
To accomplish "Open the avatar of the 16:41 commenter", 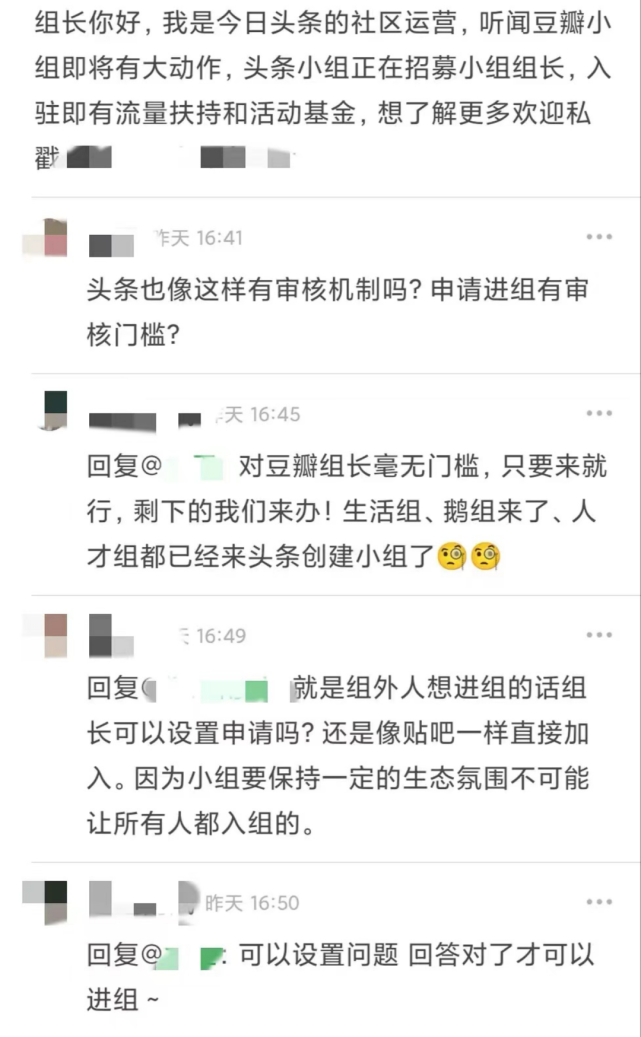I will (45, 237).
